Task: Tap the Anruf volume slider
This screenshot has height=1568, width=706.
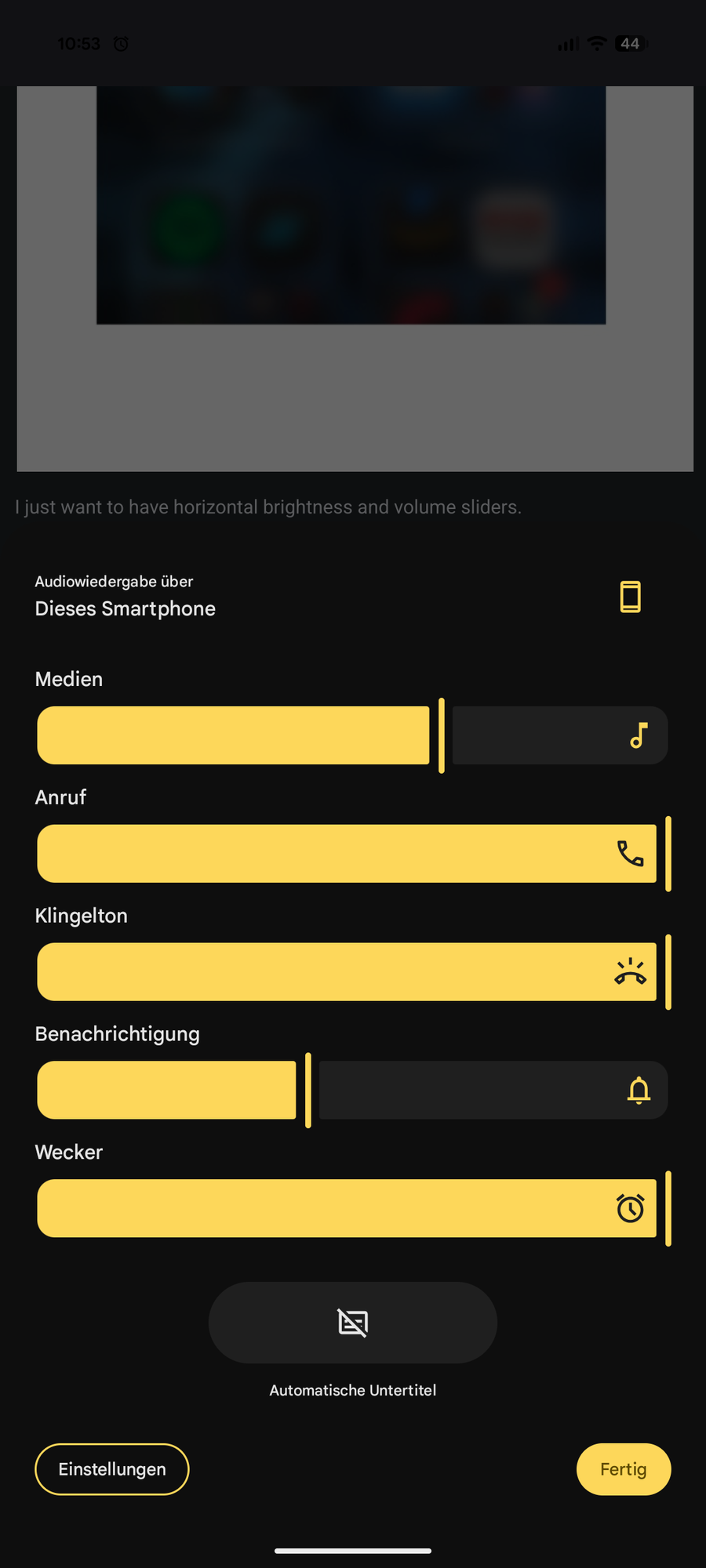Action: click(x=353, y=854)
